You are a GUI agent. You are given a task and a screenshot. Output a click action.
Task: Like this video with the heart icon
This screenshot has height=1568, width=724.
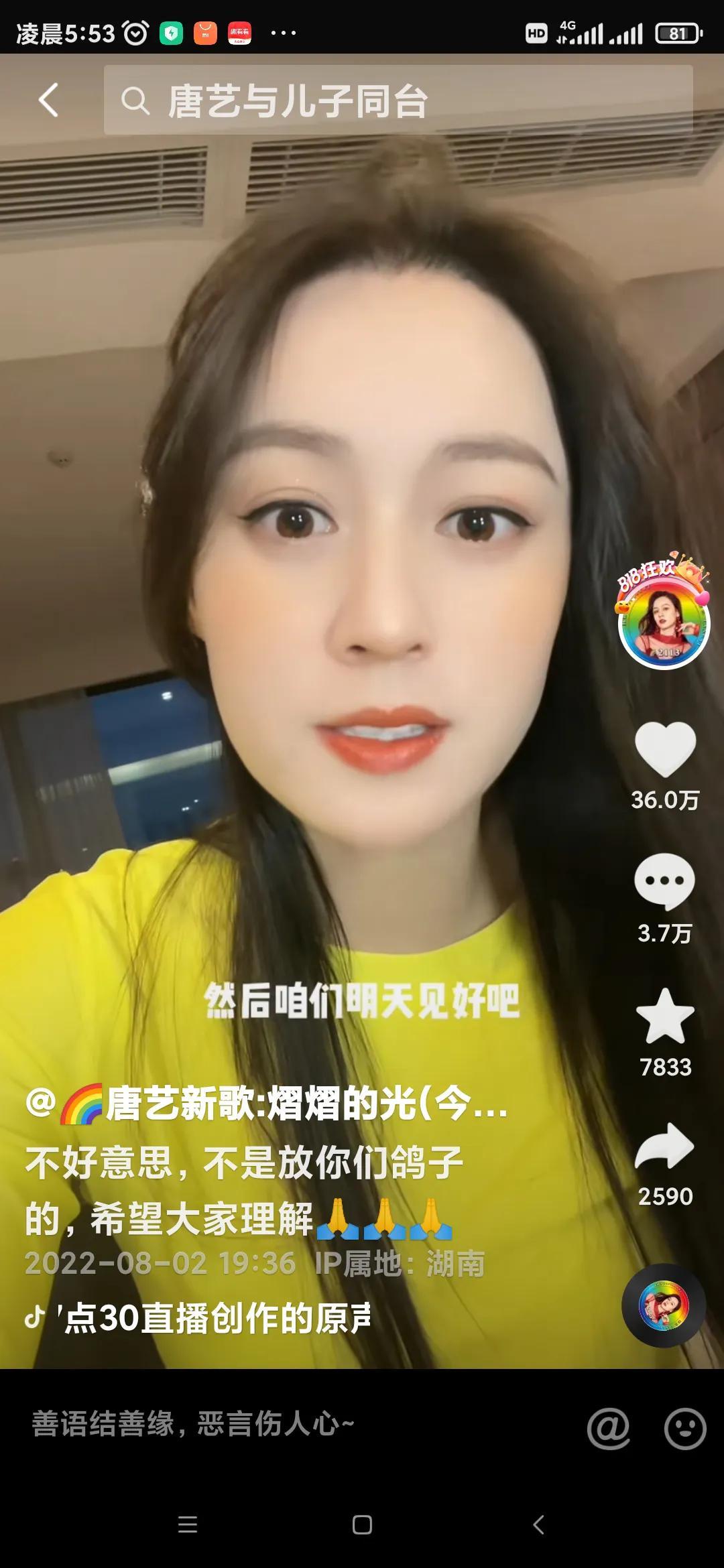(664, 749)
